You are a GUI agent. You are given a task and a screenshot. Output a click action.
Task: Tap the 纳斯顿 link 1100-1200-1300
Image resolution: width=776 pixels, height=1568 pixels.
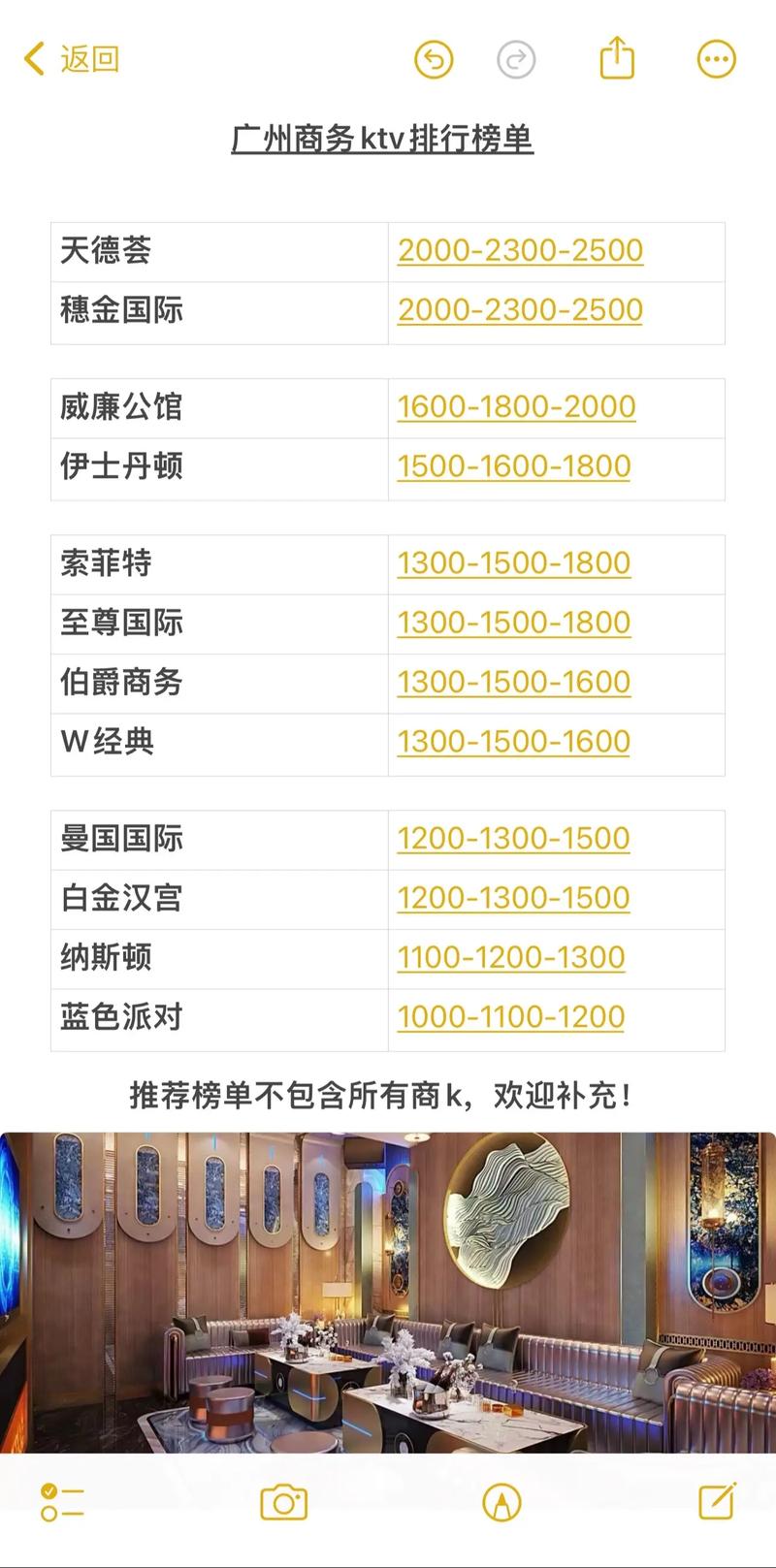[x=510, y=957]
